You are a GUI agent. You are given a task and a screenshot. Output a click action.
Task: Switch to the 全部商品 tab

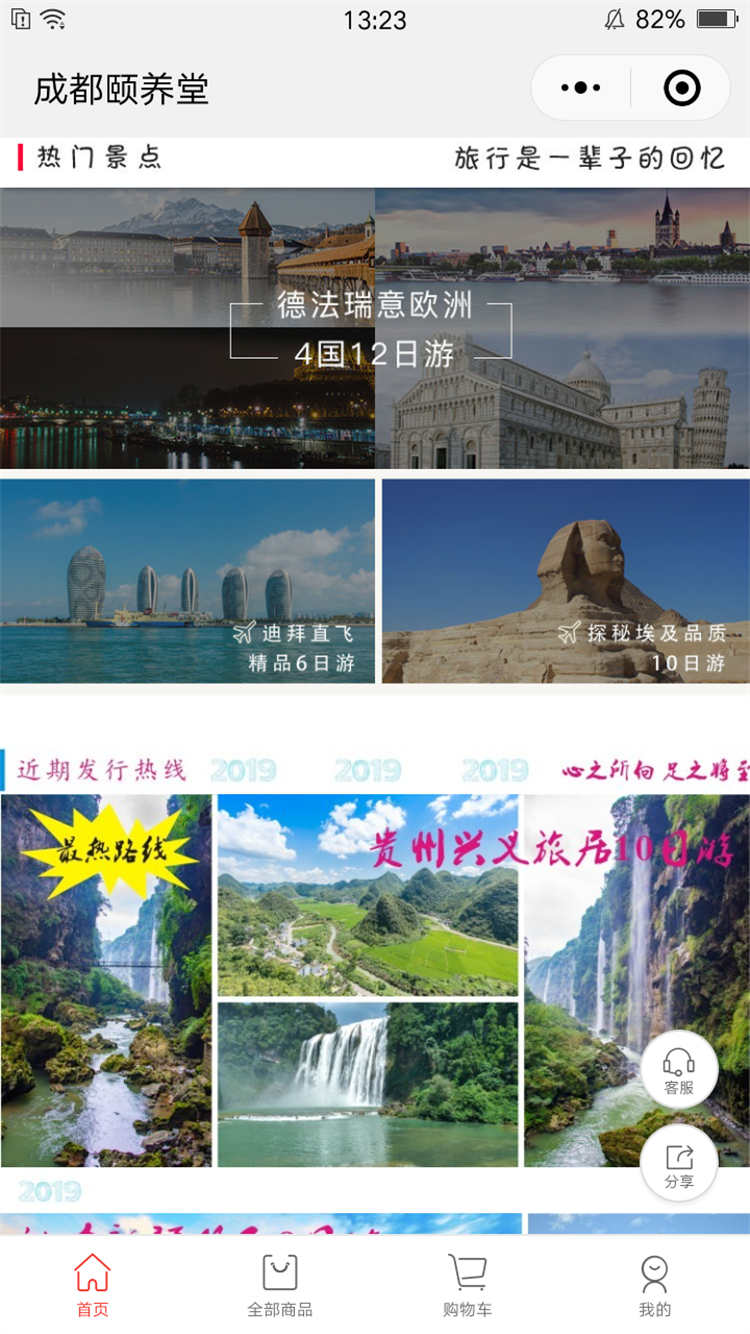280,1286
